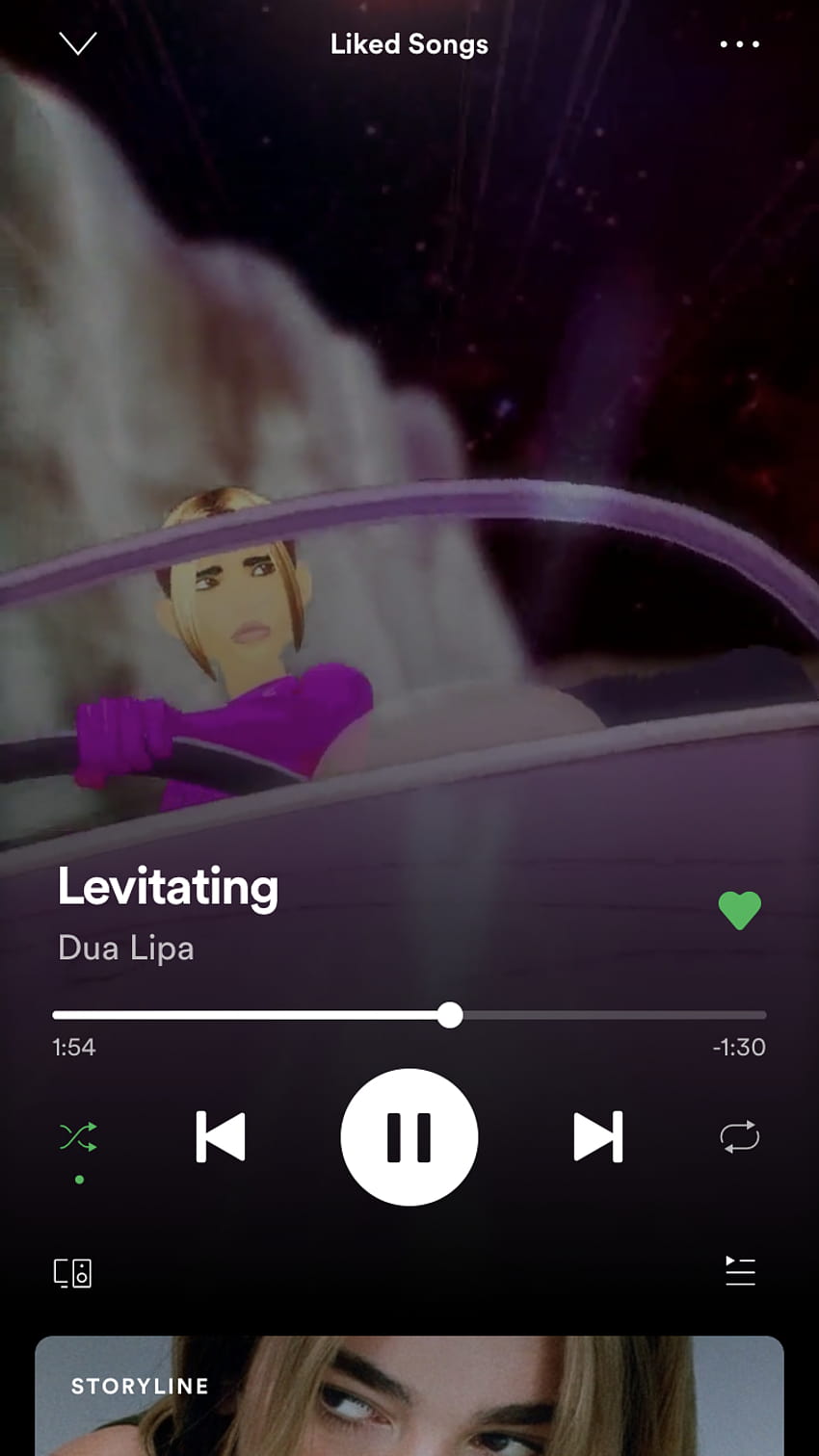The height and width of the screenshot is (1456, 819).
Task: Tap the playback progress bar
Action: tap(409, 1015)
